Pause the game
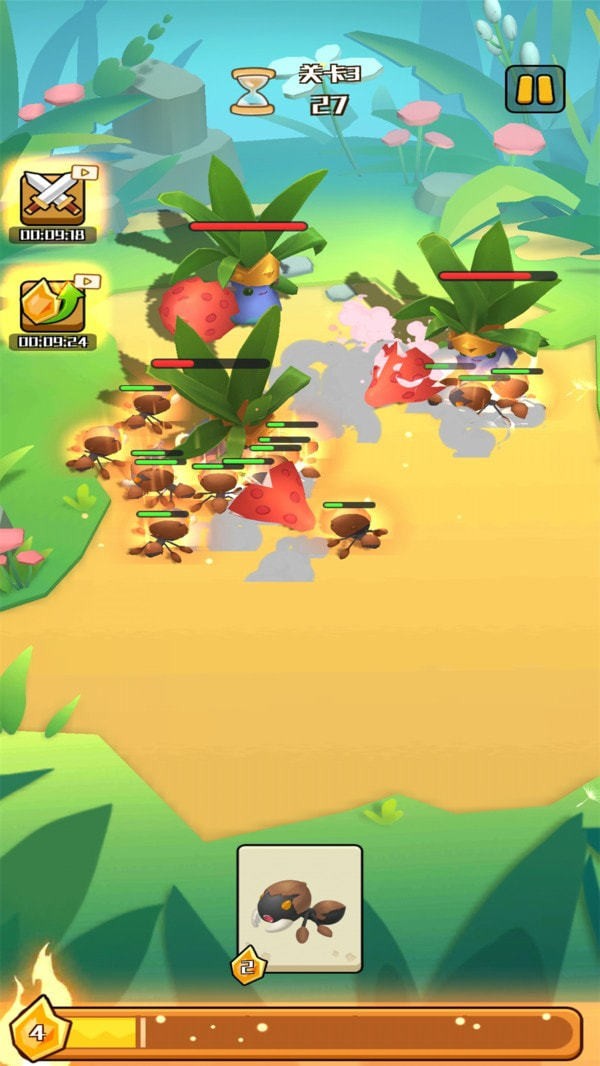The height and width of the screenshot is (1066, 600). pos(534,89)
